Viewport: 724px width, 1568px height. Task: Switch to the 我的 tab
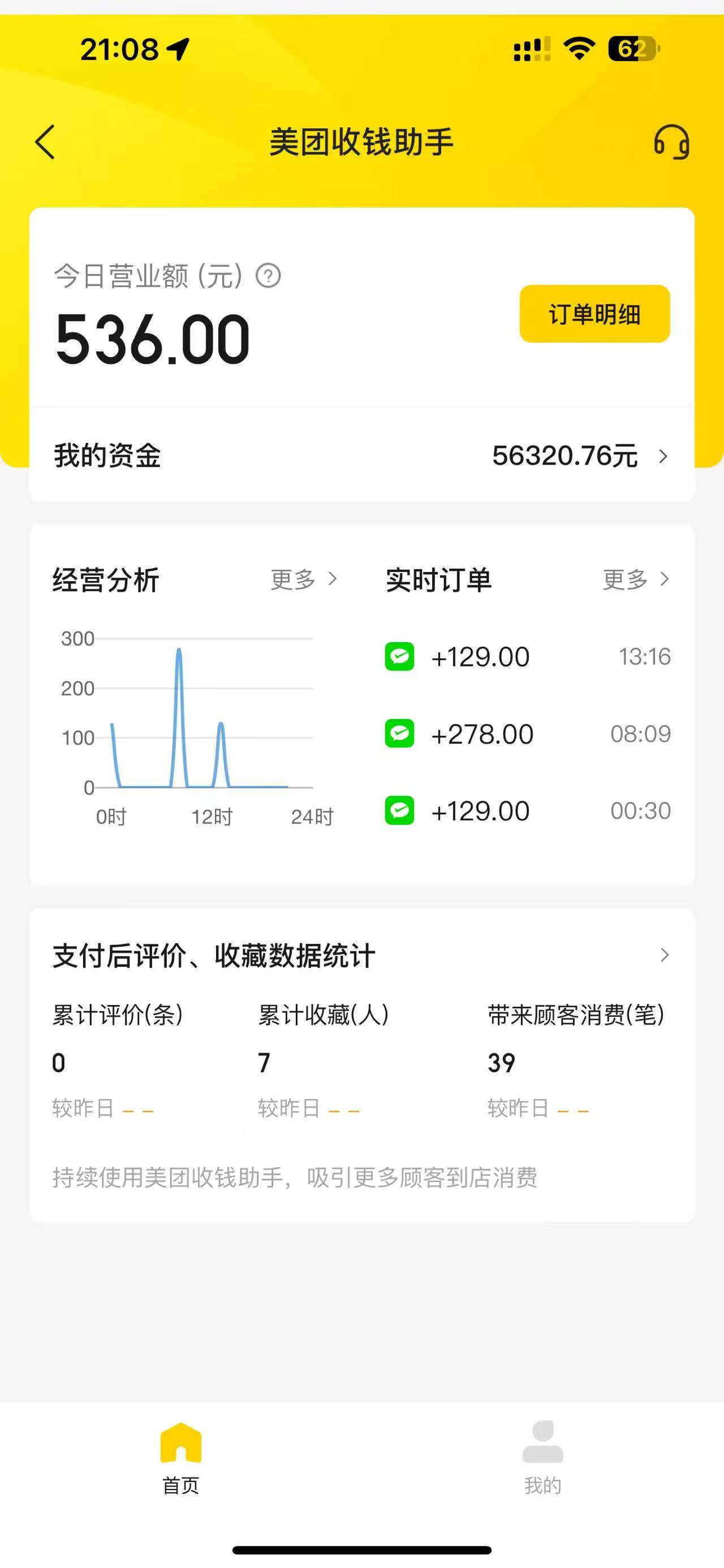pos(542,1458)
